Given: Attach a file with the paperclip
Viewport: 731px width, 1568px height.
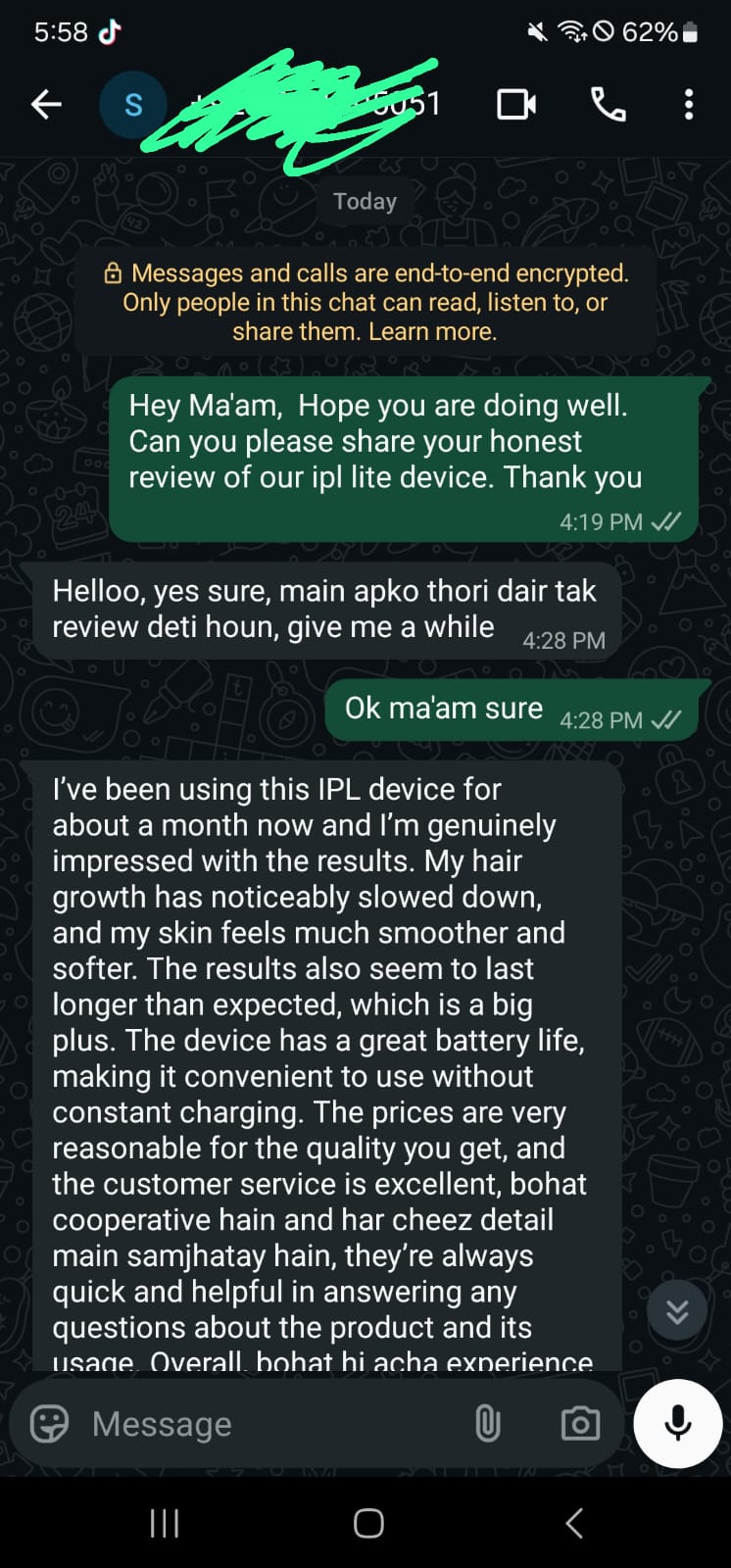Looking at the screenshot, I should point(487,1423).
